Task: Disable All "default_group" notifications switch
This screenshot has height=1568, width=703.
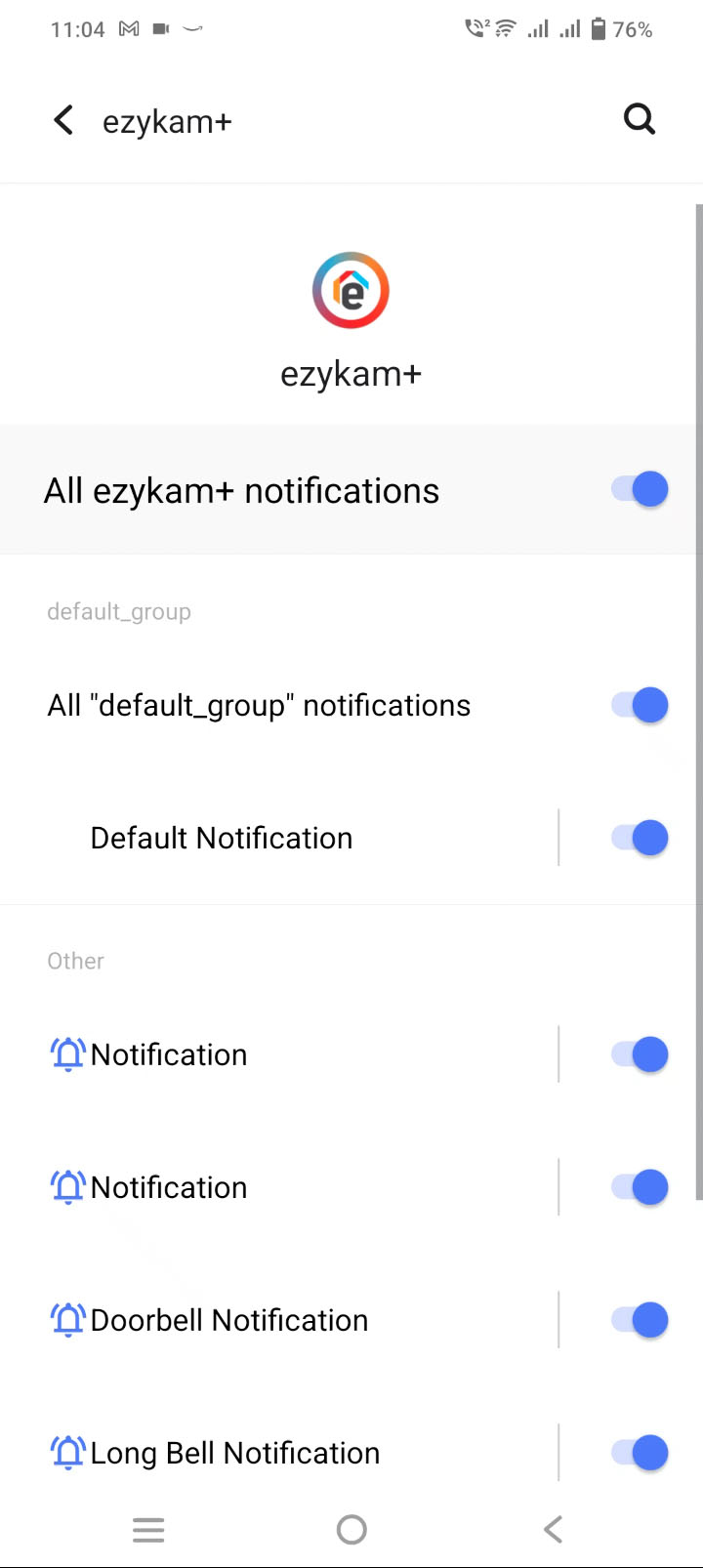Action: click(640, 705)
